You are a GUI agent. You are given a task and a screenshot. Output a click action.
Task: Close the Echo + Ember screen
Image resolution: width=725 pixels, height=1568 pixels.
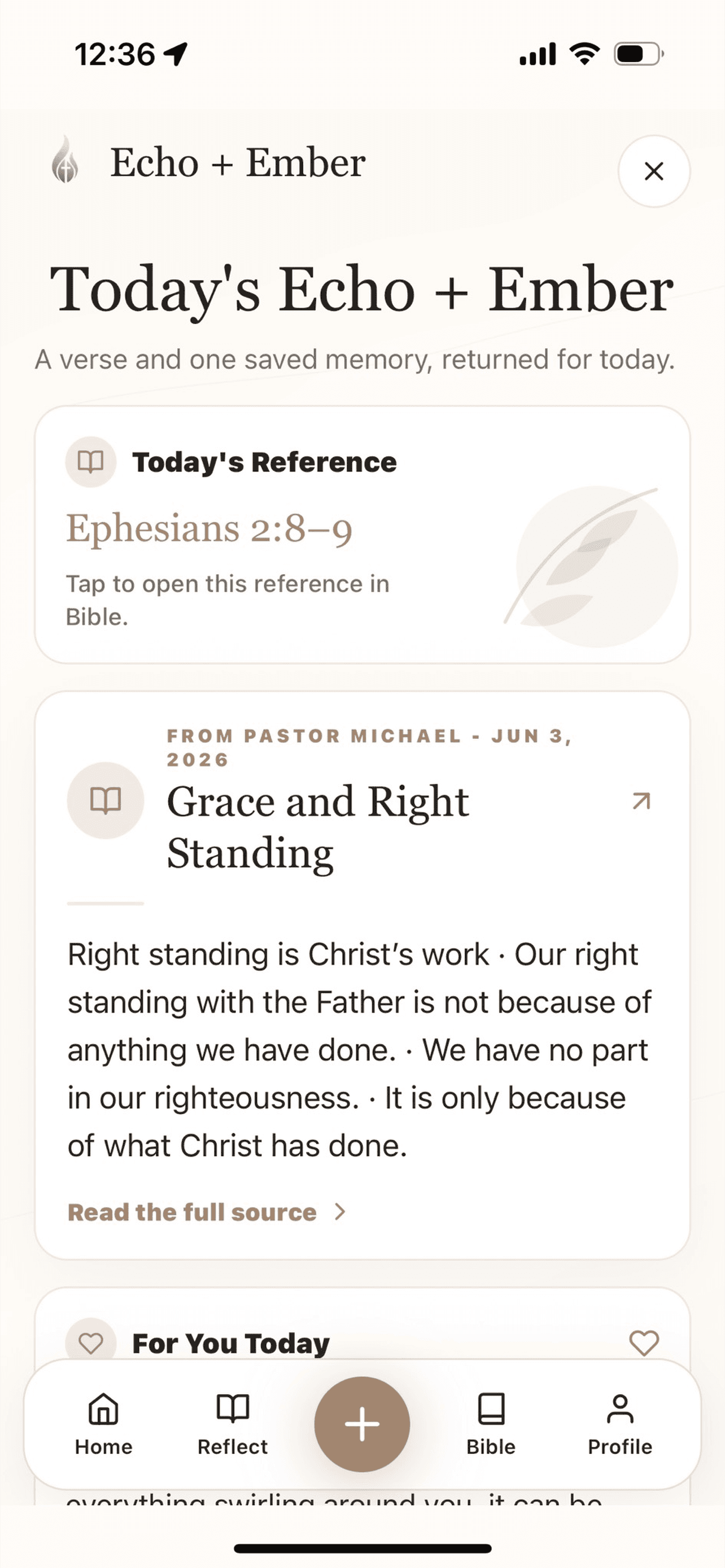(654, 171)
